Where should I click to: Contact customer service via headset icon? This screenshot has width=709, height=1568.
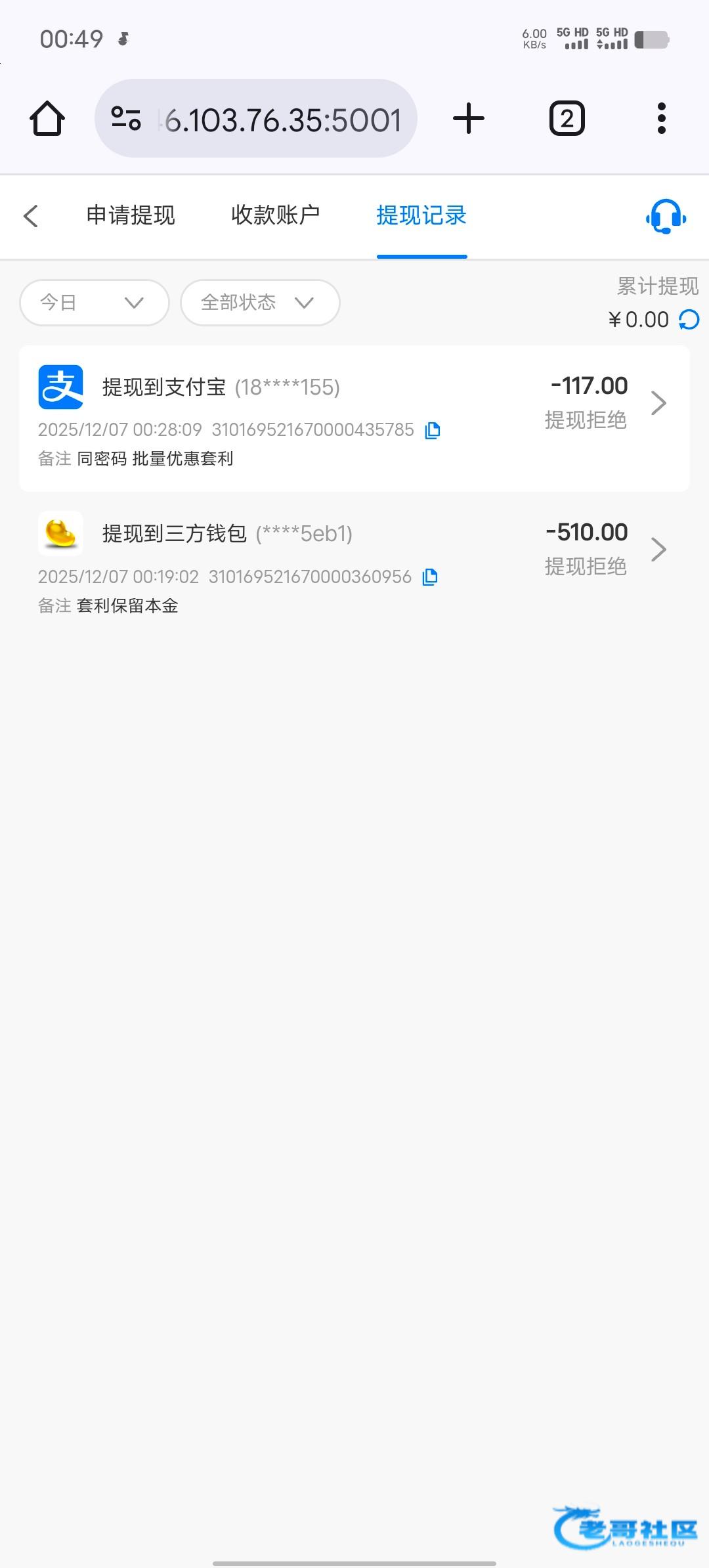tap(666, 216)
